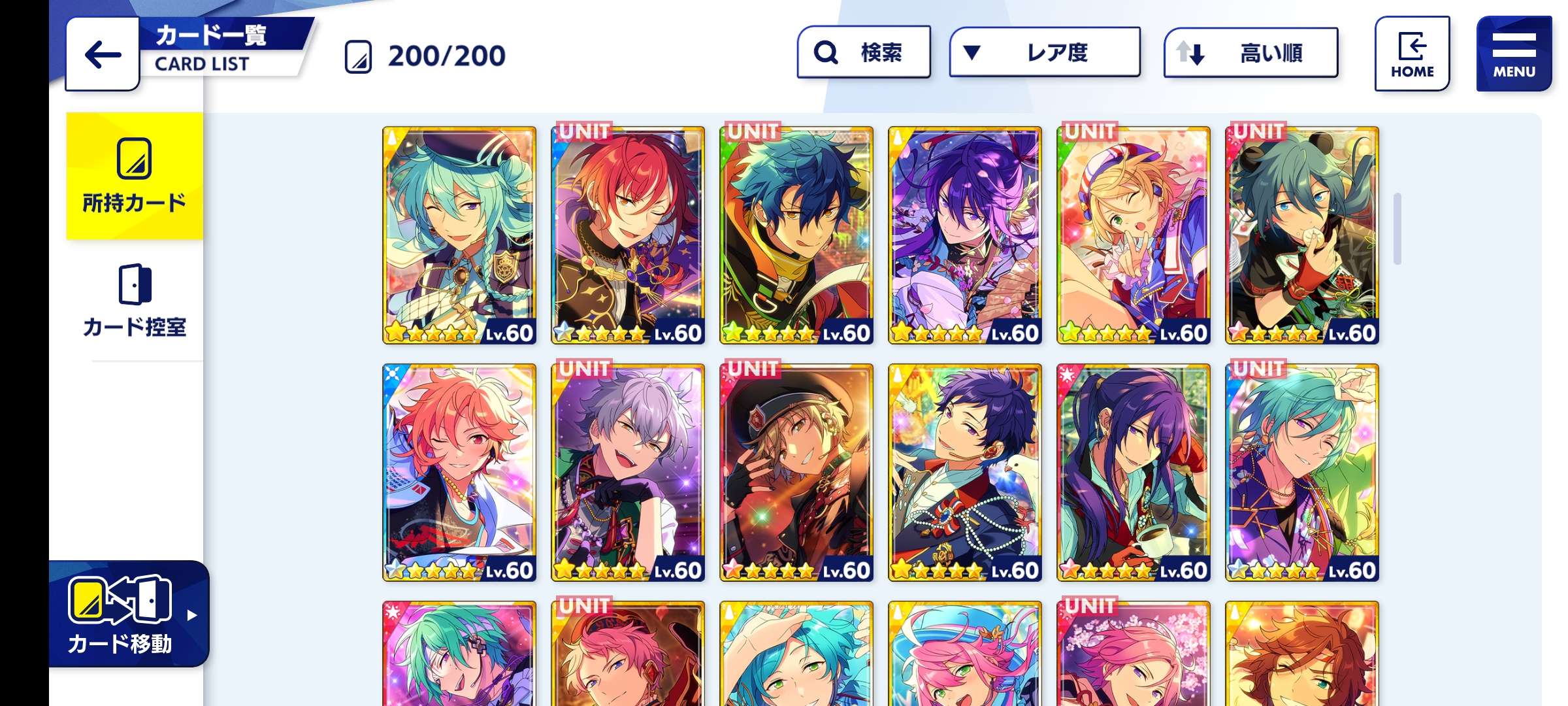The image size is (1568, 706).
Task: Toggle the 高い順 sort order
Action: coord(1250,52)
